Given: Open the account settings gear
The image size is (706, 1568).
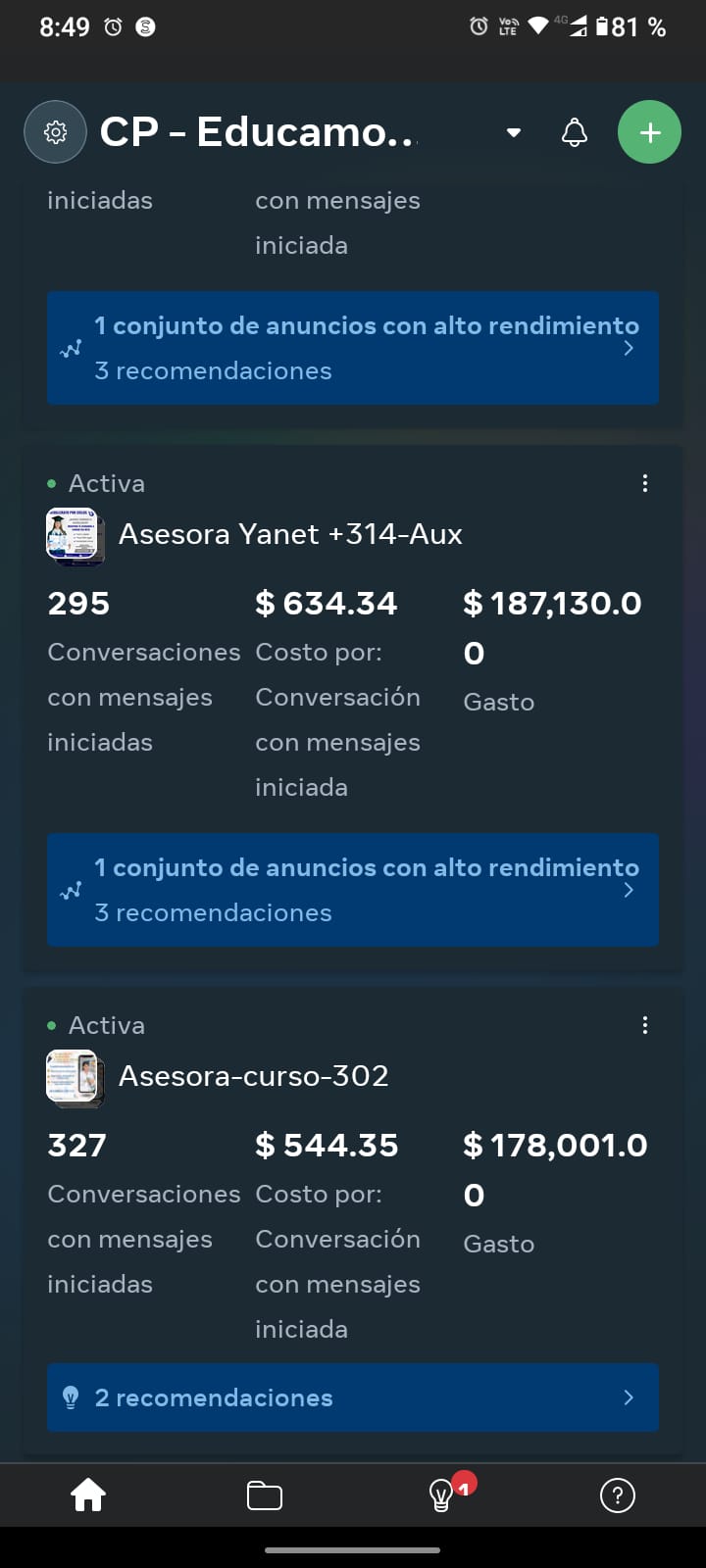Looking at the screenshot, I should pyautogui.click(x=56, y=132).
